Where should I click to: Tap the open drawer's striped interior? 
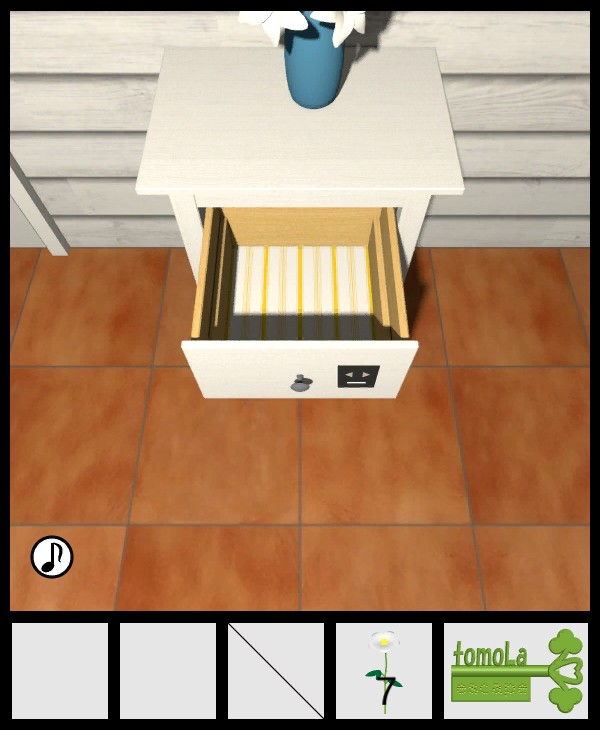point(300,282)
